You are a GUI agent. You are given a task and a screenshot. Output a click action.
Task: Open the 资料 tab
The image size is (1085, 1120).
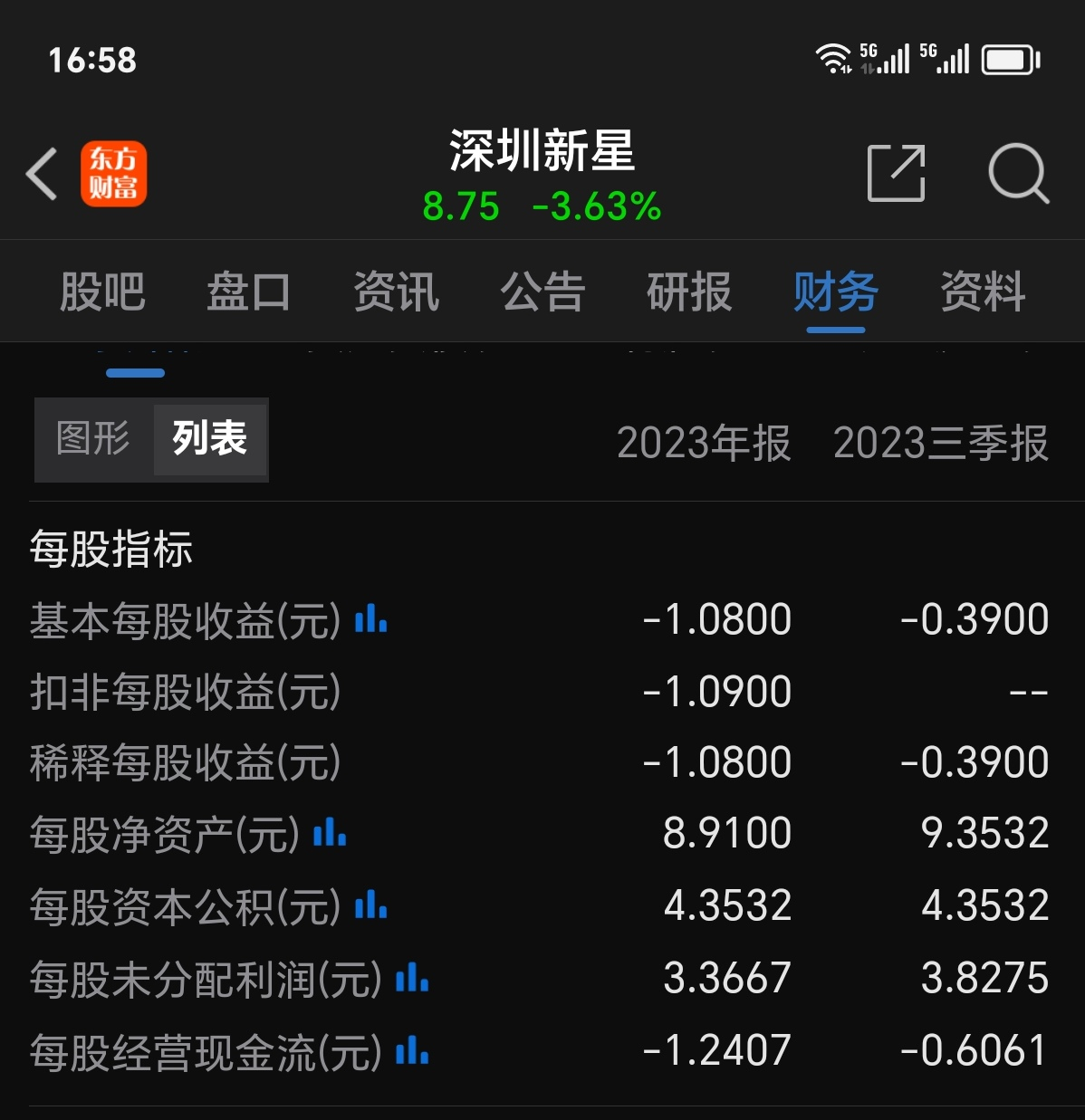coord(983,292)
